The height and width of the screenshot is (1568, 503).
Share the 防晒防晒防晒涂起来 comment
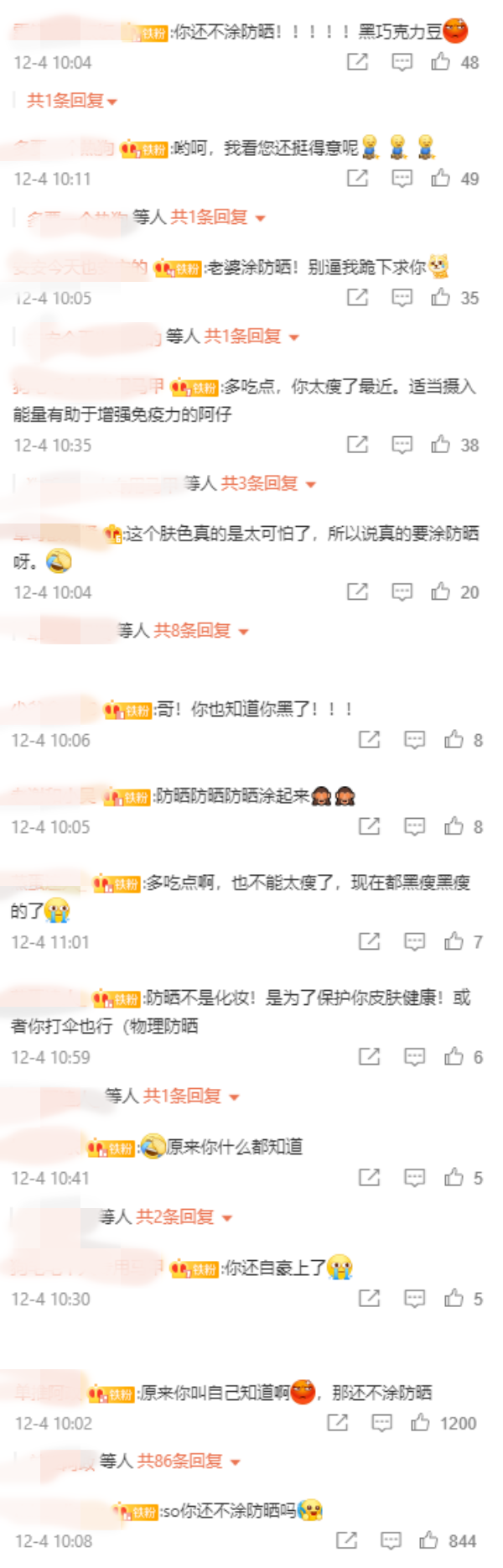(370, 826)
